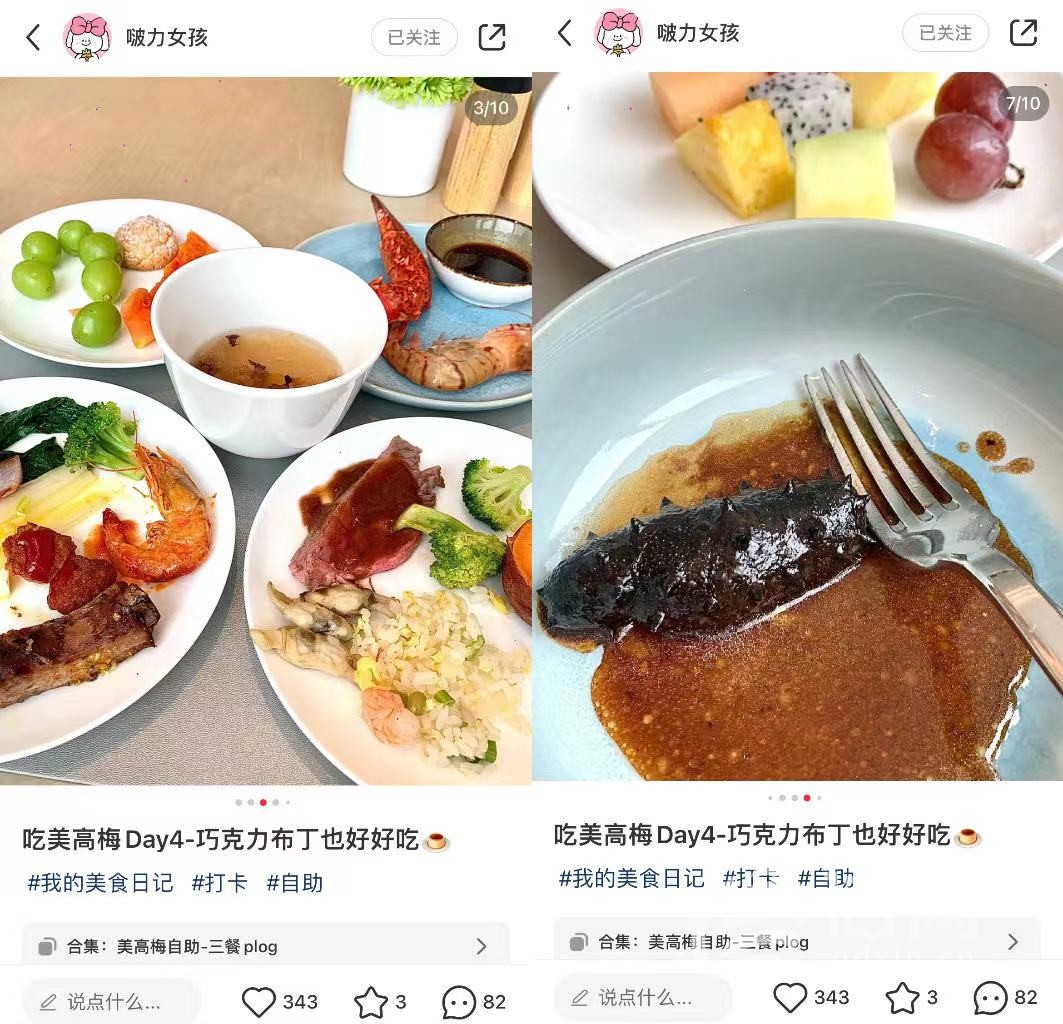Image resolution: width=1063 pixels, height=1024 pixels.
Task: Tap the 说点什么 field under the 7/10 photo
Action: coord(643,997)
